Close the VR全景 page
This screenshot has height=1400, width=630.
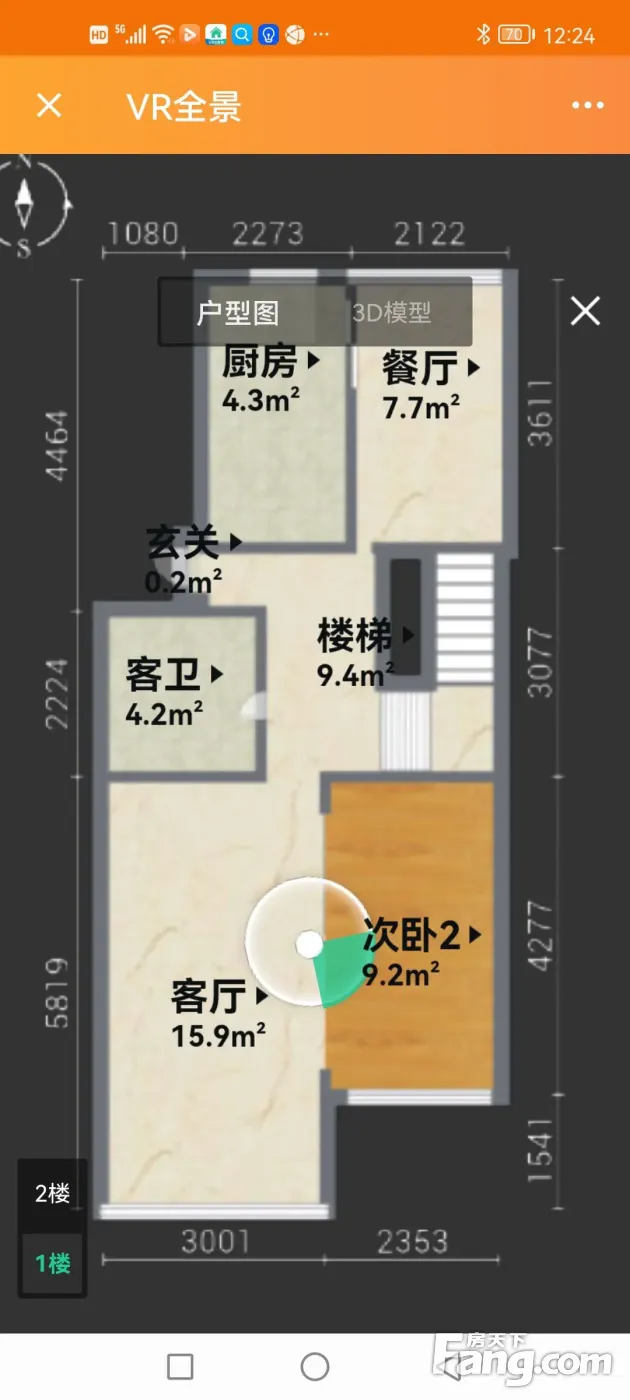pyautogui.click(x=49, y=106)
